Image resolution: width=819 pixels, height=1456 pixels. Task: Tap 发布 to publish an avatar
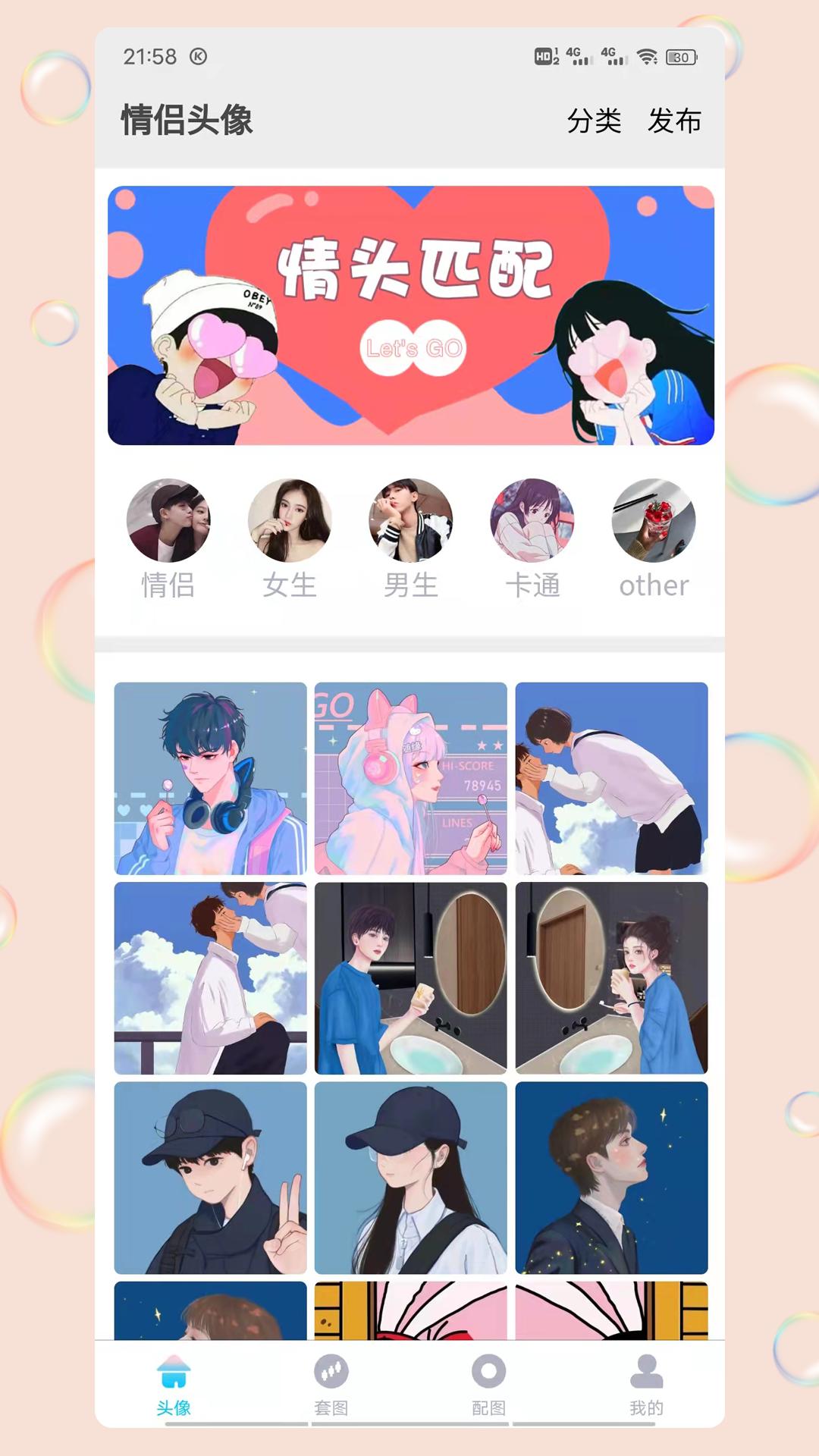pos(674,121)
